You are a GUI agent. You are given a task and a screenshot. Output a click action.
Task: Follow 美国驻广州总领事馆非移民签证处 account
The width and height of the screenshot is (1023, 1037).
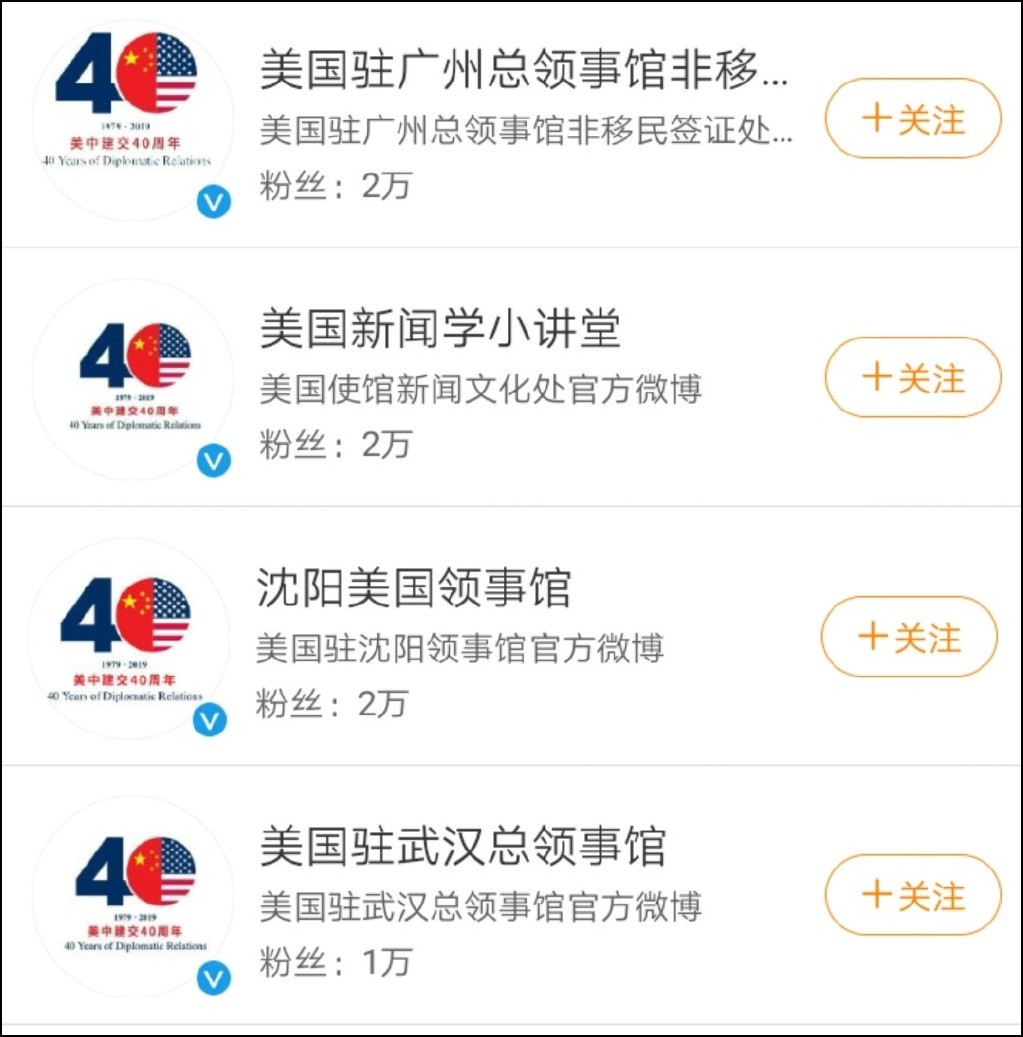[x=912, y=119]
